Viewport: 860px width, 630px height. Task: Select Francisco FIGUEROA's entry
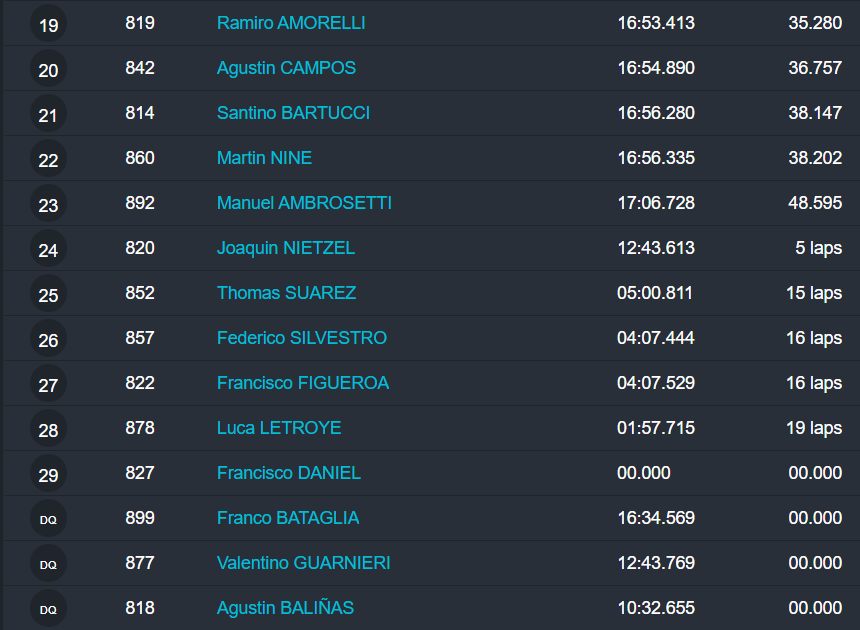[302, 383]
